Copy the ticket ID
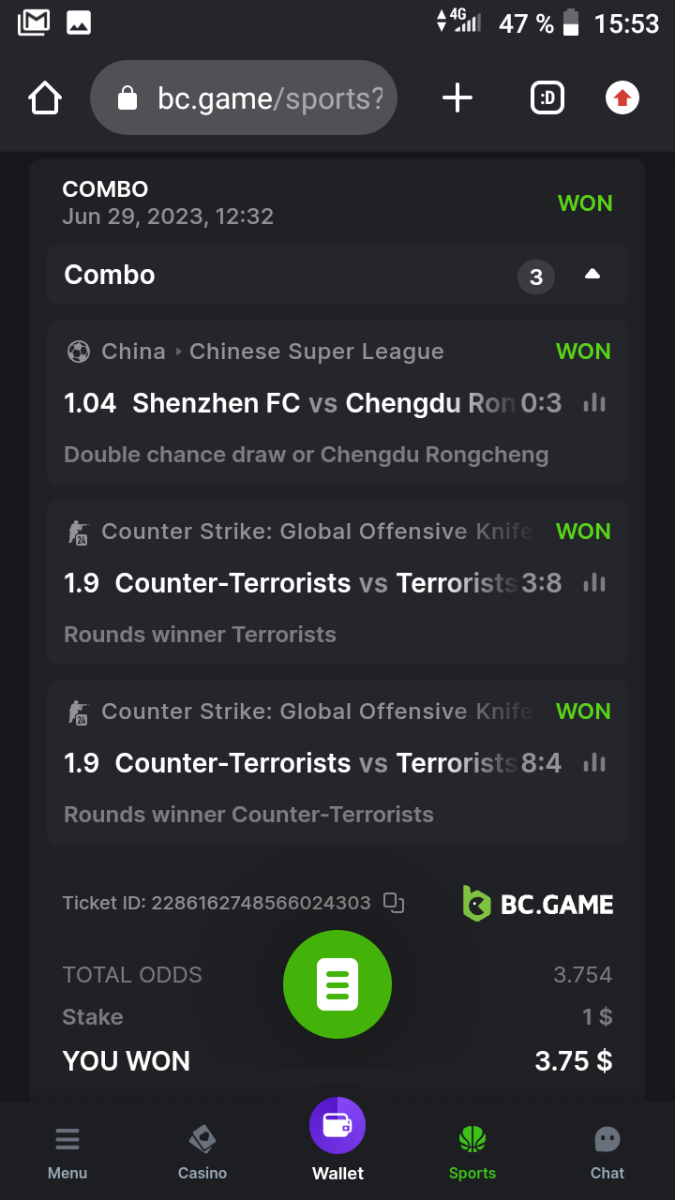 pos(394,903)
